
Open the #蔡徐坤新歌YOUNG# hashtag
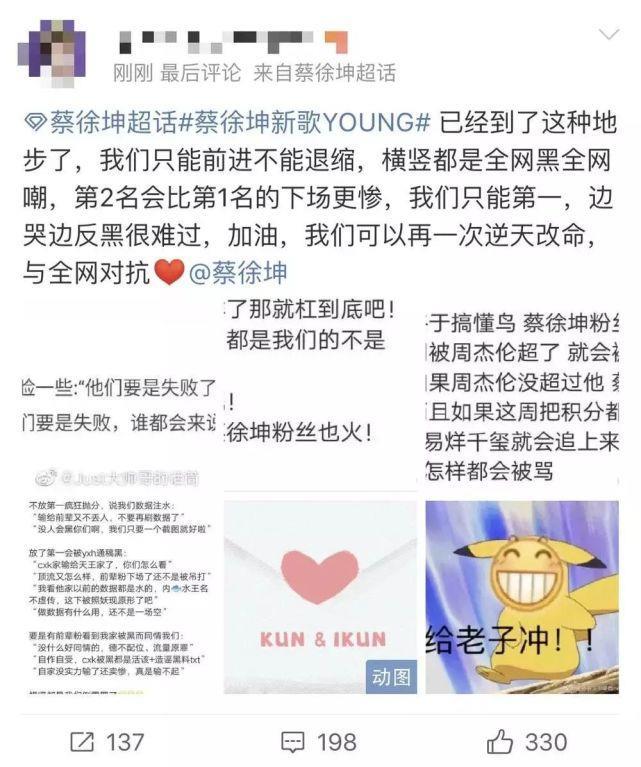(x=304, y=122)
